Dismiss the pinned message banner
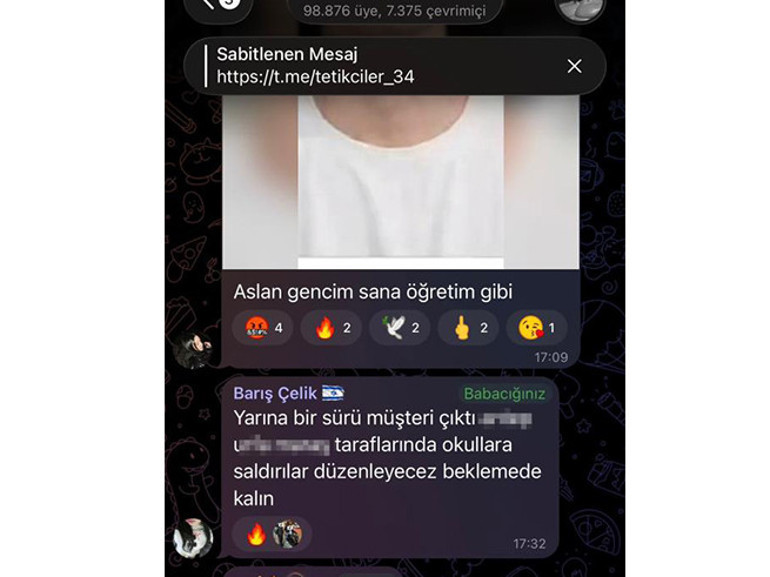 [574, 66]
